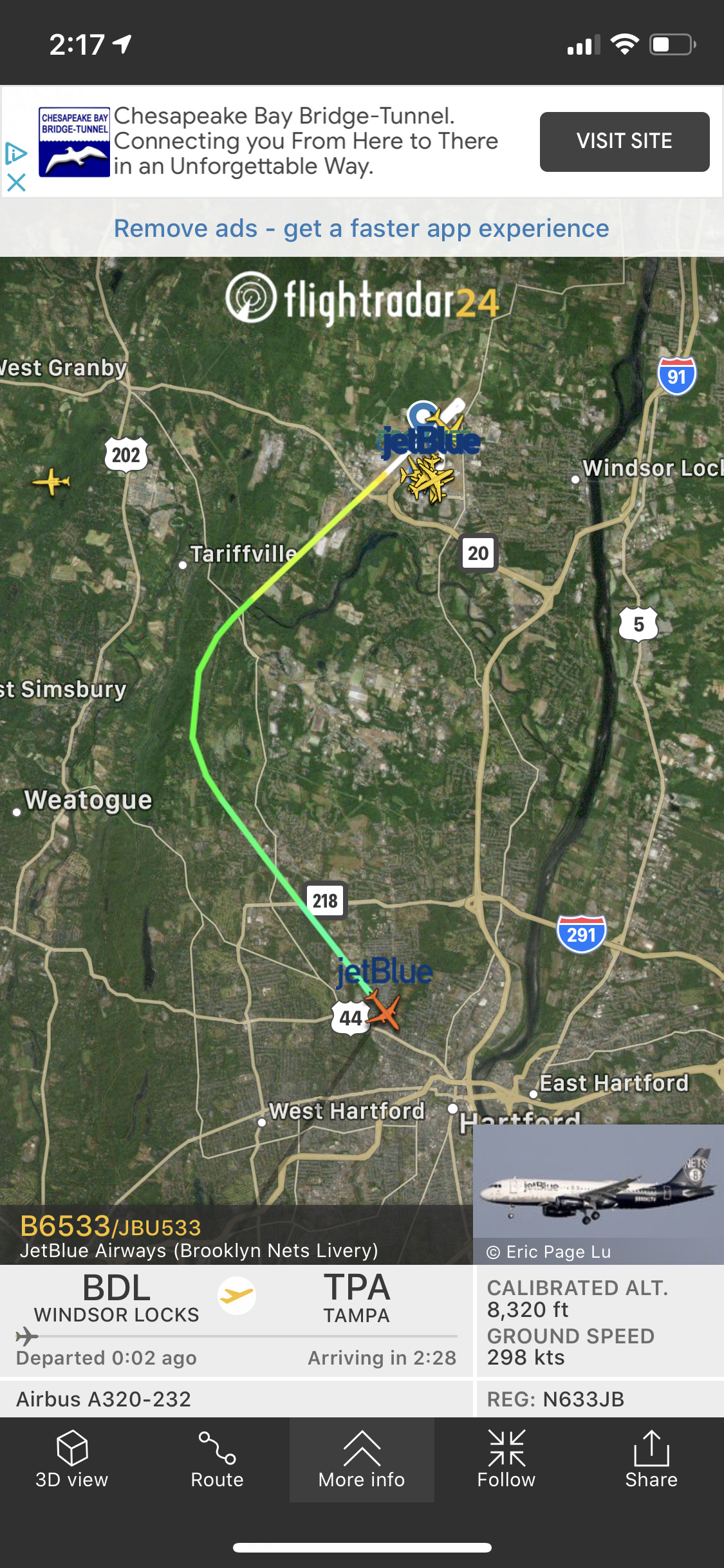Viewport: 724px width, 1568px height.
Task: Select the yellow plane near Route 202
Action: [x=51, y=481]
